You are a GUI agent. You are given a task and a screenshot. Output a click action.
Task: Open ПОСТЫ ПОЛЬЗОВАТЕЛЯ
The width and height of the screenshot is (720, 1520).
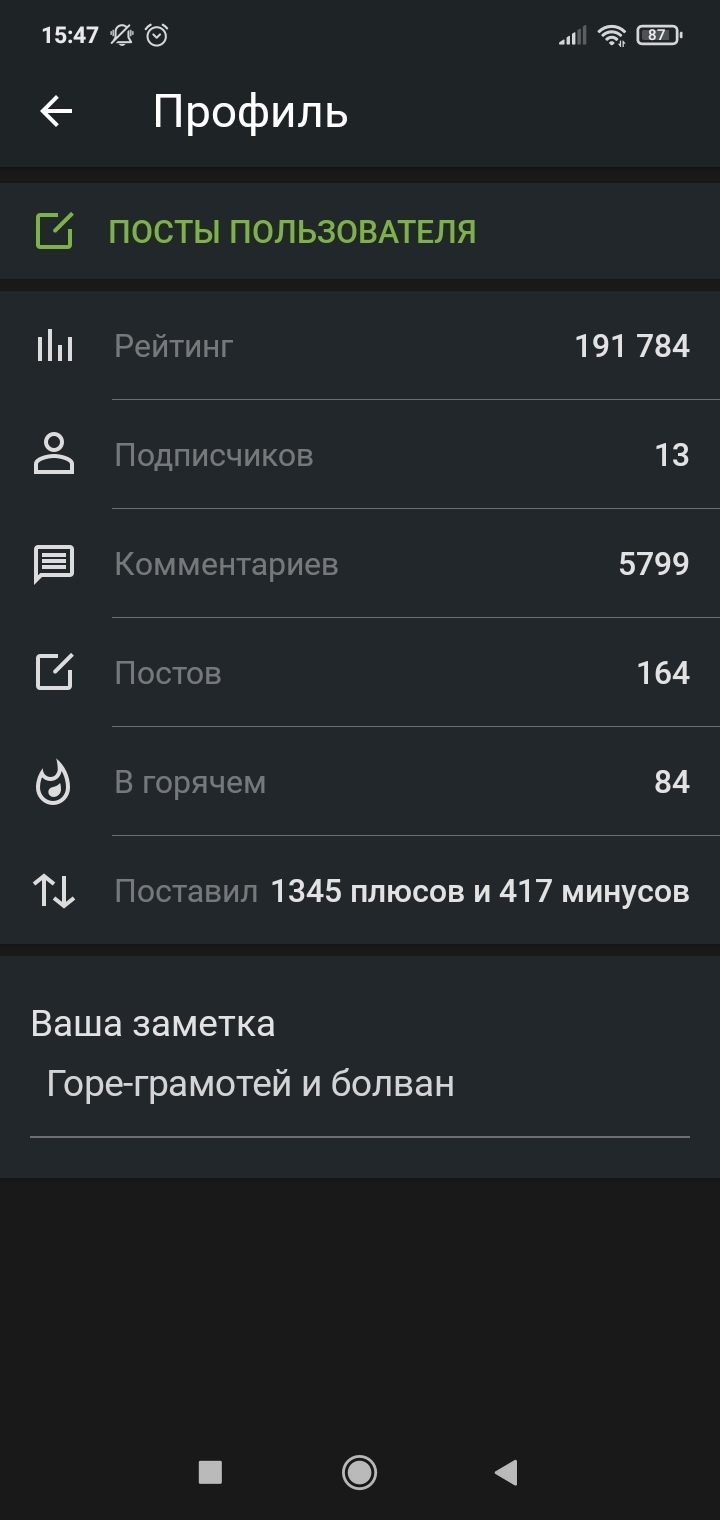point(291,232)
